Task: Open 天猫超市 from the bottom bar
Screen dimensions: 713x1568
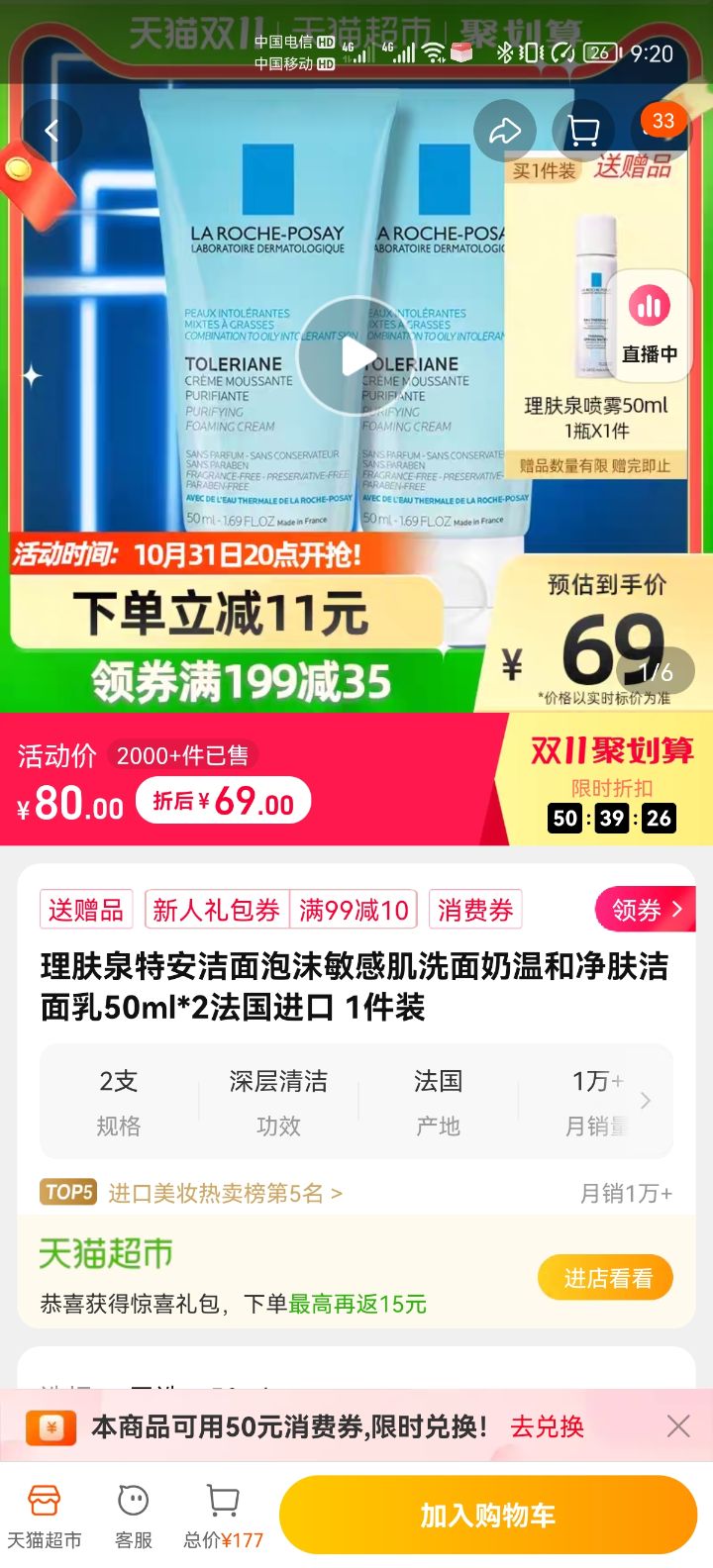Action: click(x=45, y=1517)
